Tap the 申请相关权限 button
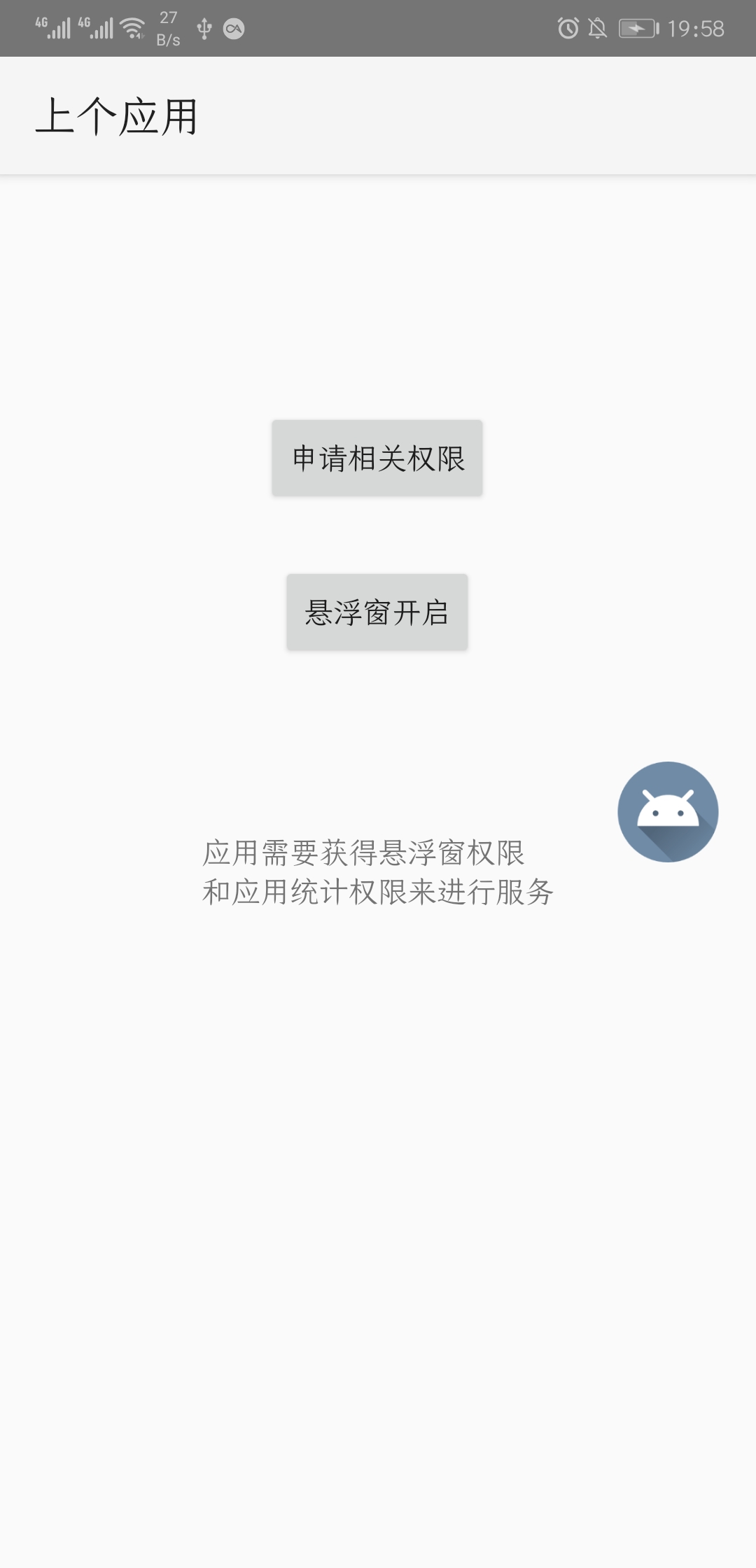Image resolution: width=756 pixels, height=1568 pixels. [x=377, y=458]
